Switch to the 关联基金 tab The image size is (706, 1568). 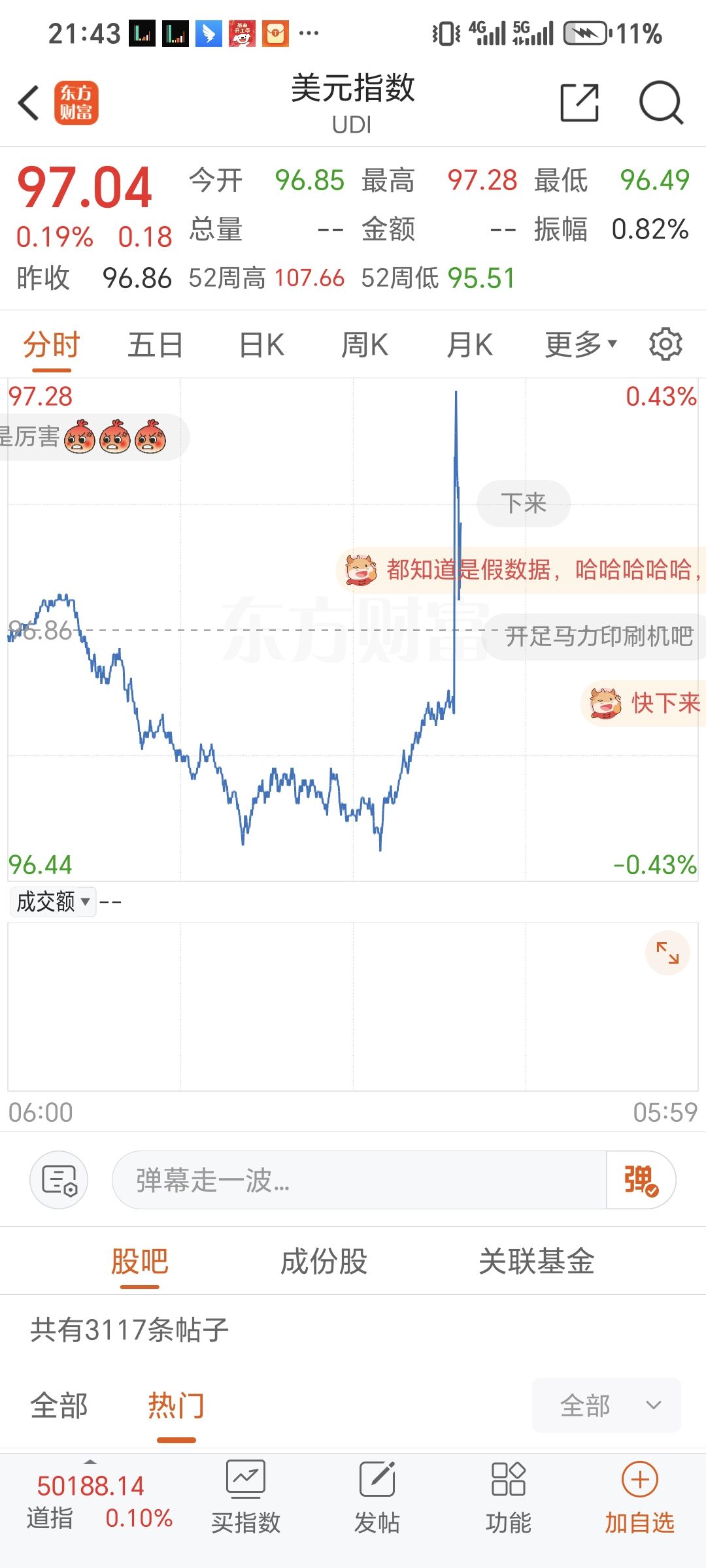point(536,1261)
